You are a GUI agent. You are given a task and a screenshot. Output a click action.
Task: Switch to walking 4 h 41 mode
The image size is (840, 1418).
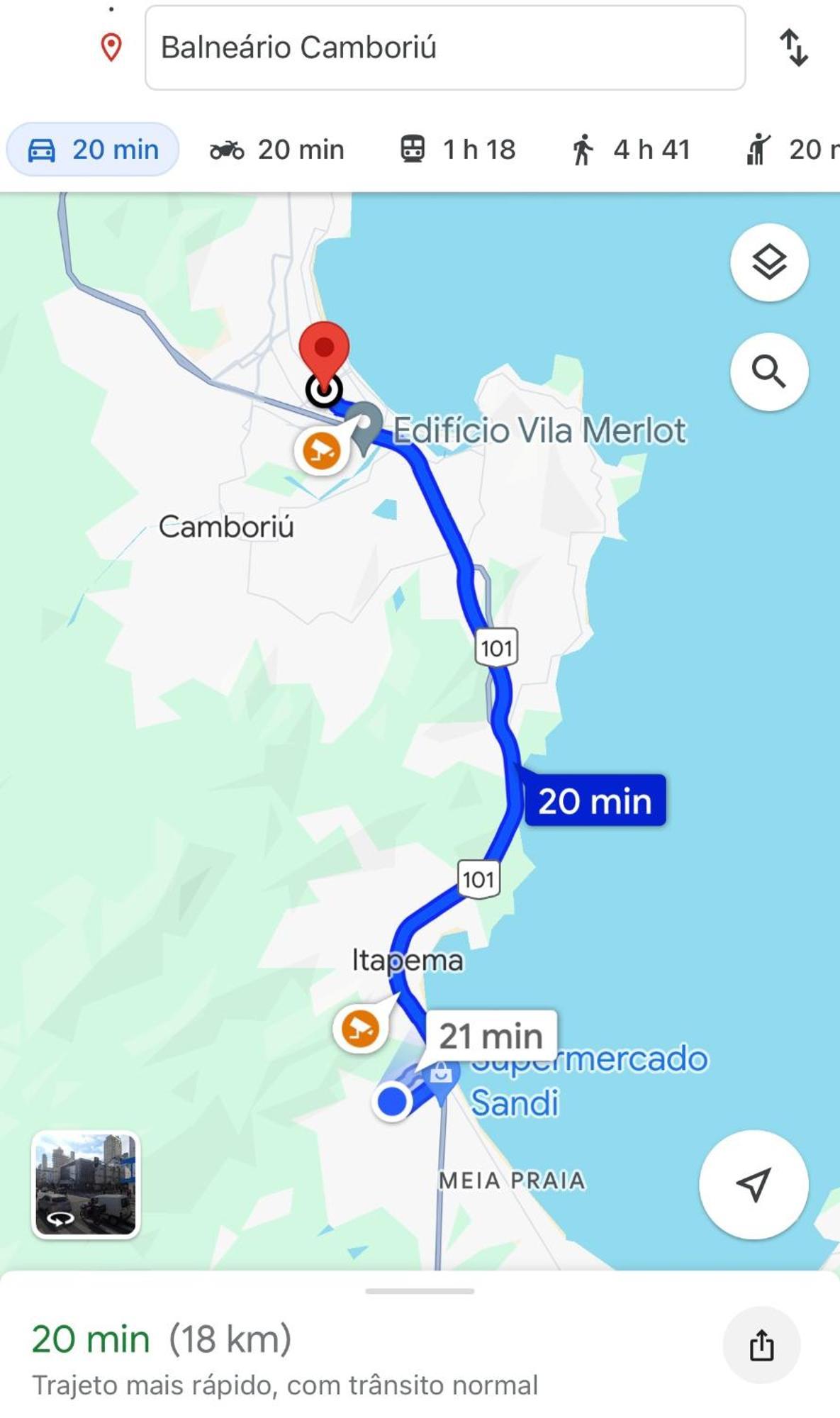point(631,150)
